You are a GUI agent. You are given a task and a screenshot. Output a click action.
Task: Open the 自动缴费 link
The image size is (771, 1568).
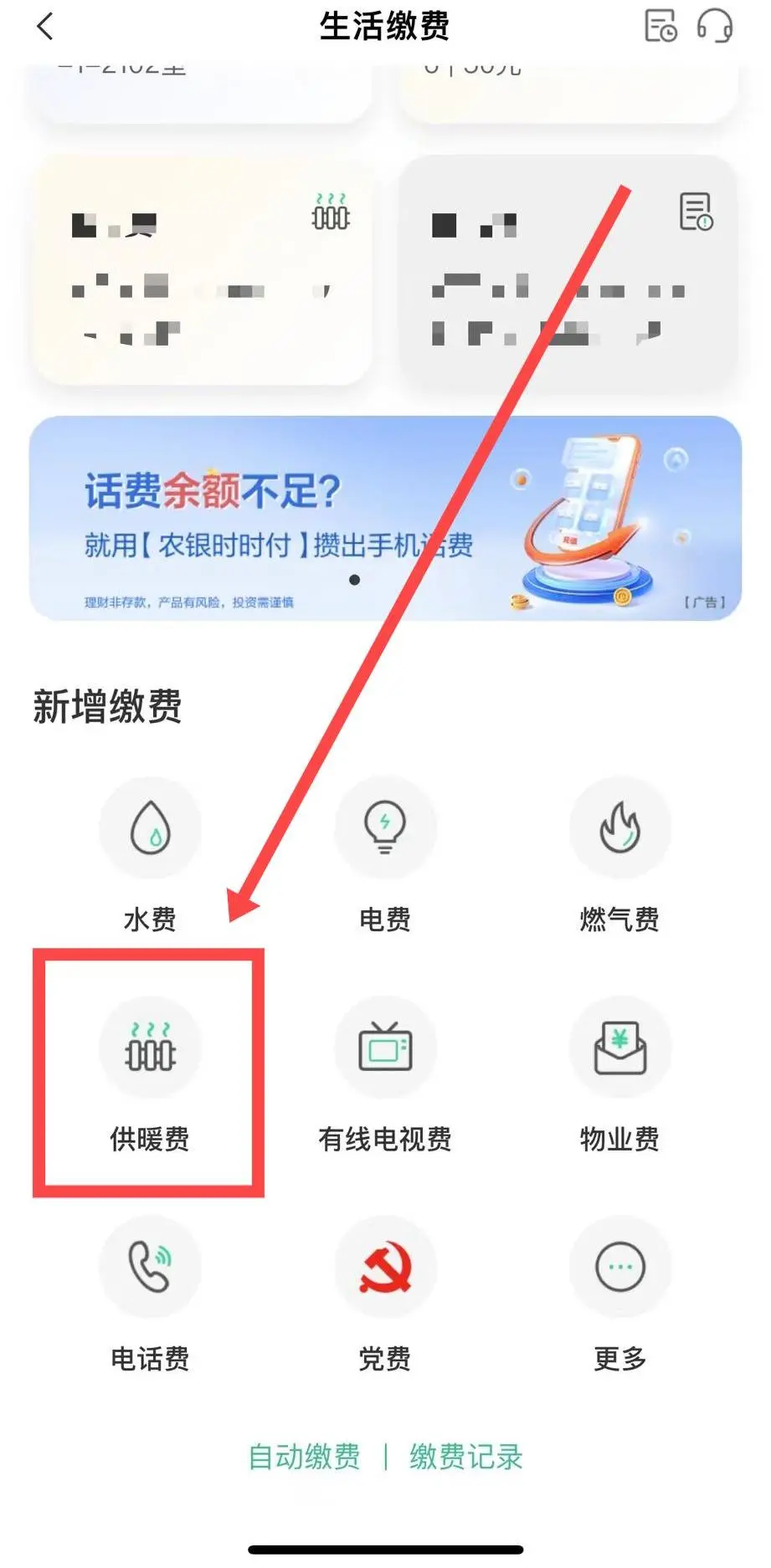[305, 1457]
